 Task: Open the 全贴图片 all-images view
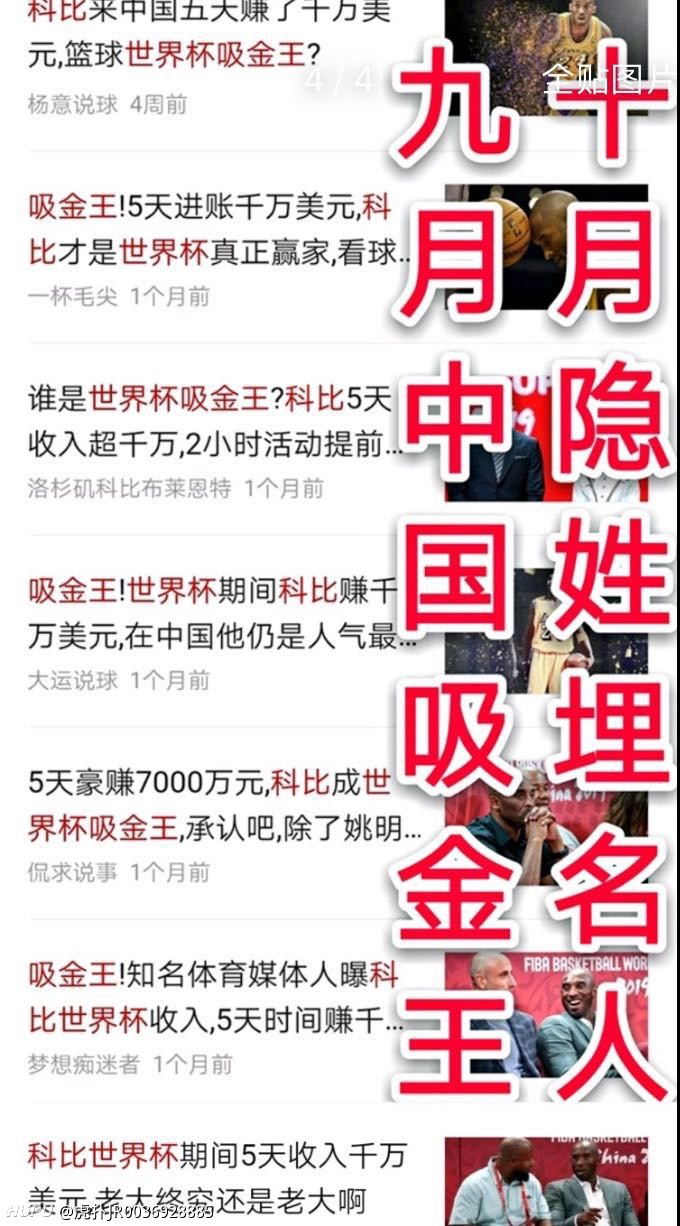pyautogui.click(x=607, y=80)
